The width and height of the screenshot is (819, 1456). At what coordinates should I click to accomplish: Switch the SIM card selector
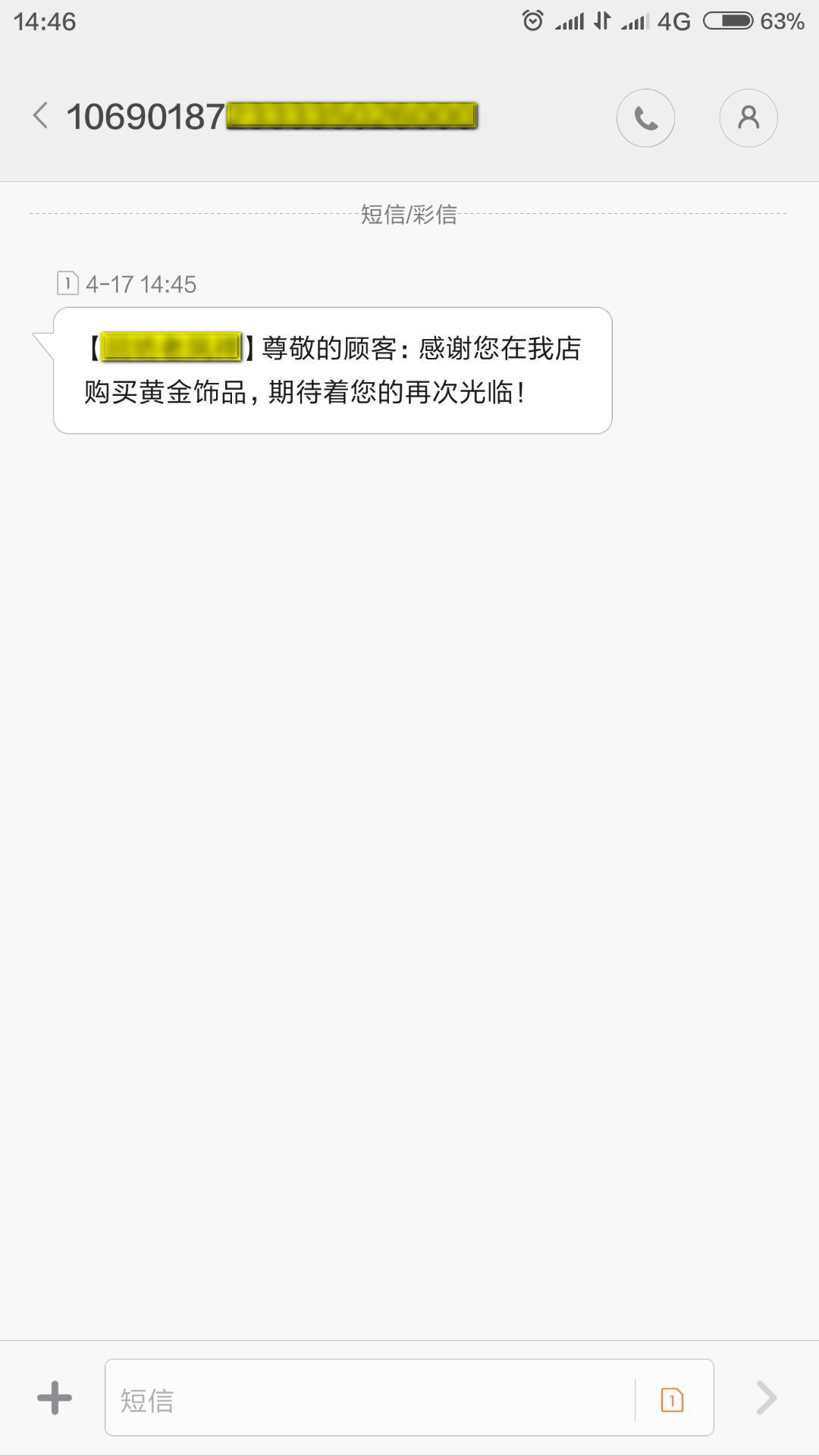tap(673, 1399)
